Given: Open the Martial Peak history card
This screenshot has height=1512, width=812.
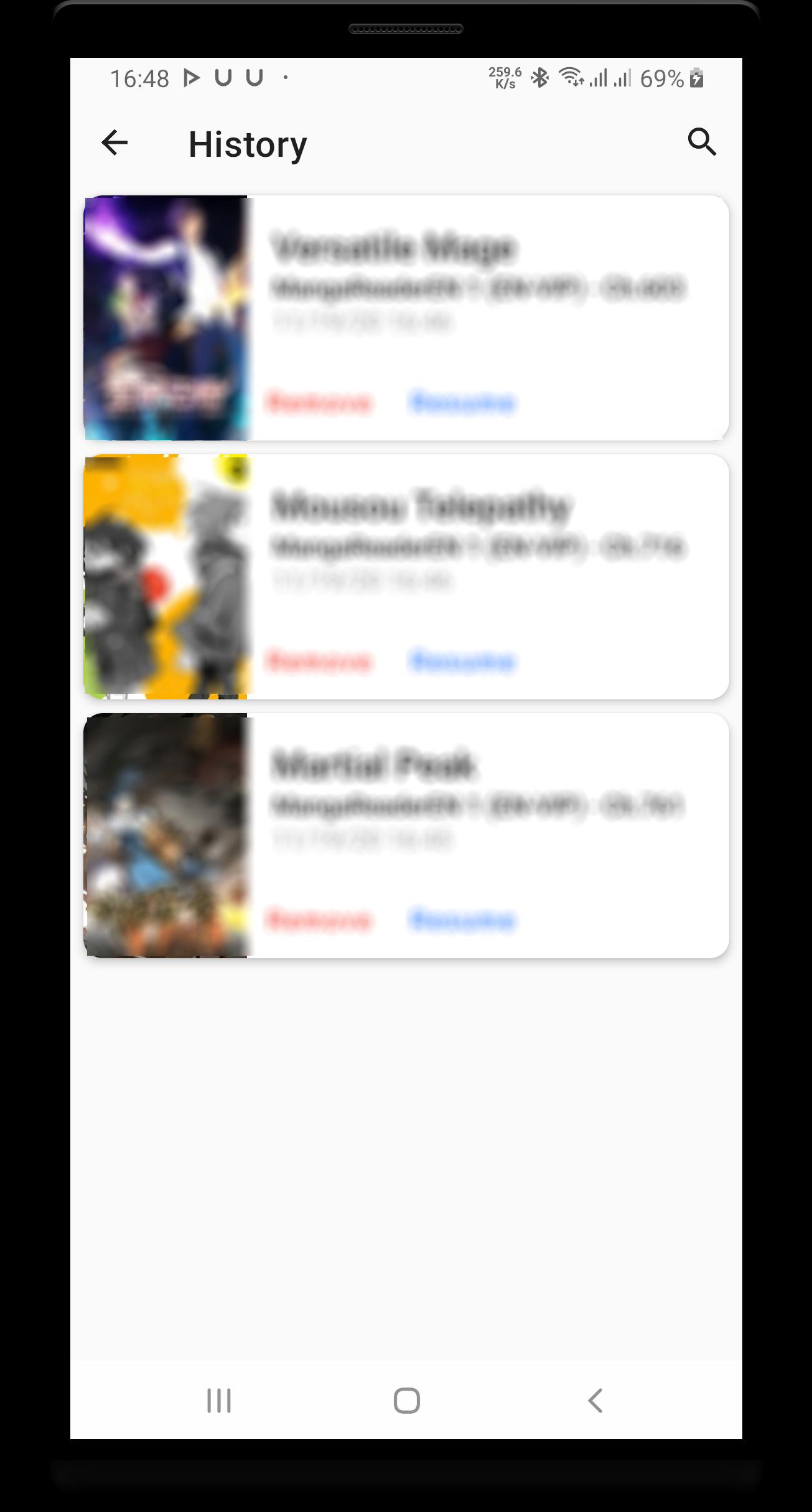Looking at the screenshot, I should point(406,836).
